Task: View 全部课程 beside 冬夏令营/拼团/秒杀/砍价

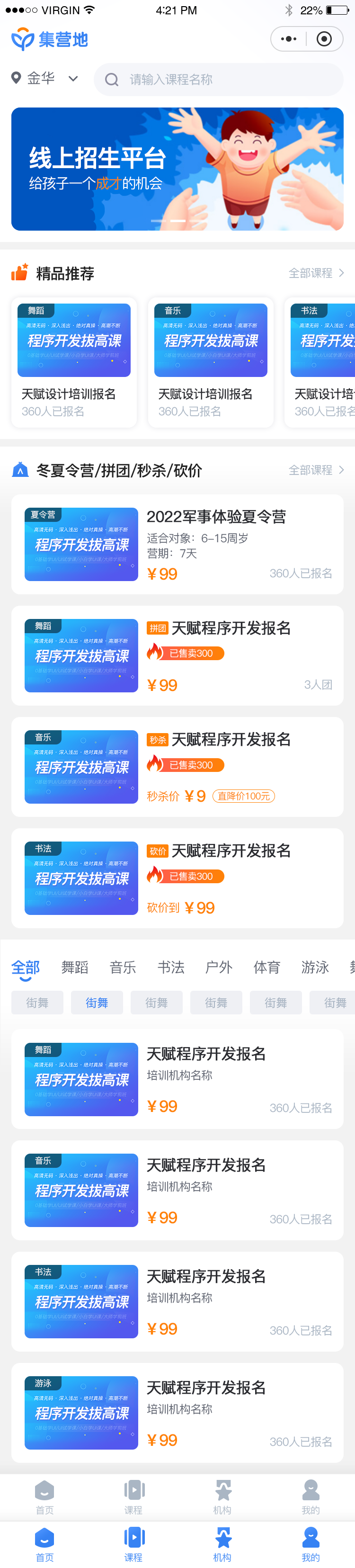Action: pos(316,470)
